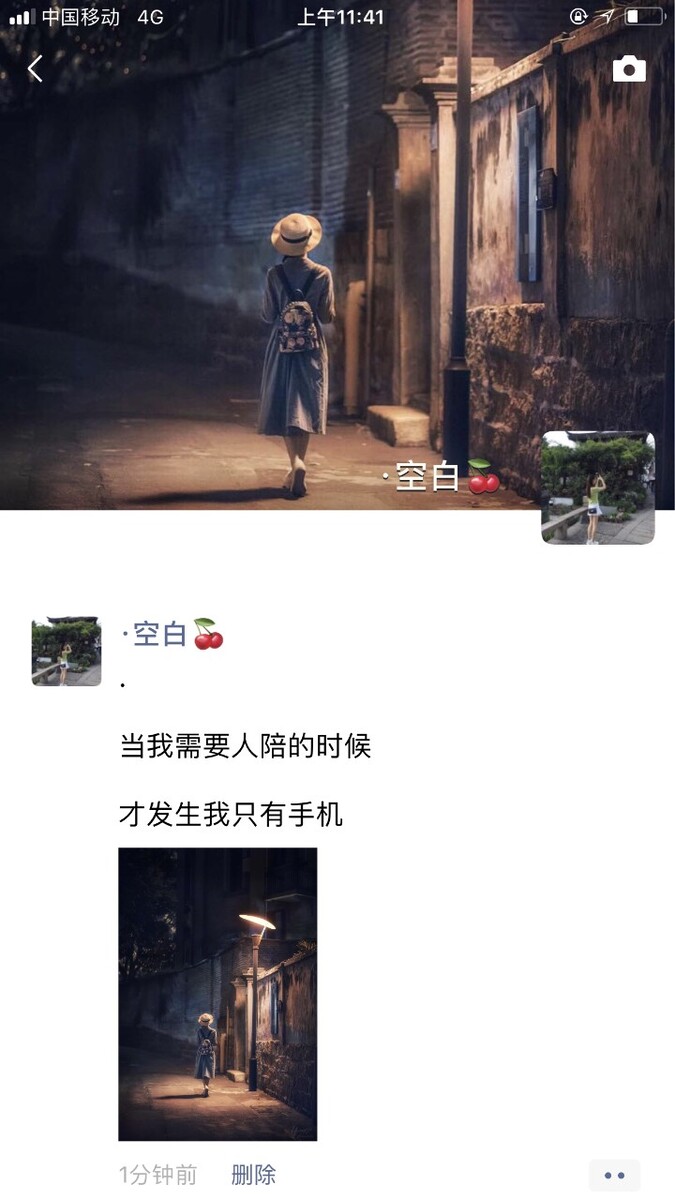
Task: View the posted street lamp photo
Action: 217,994
